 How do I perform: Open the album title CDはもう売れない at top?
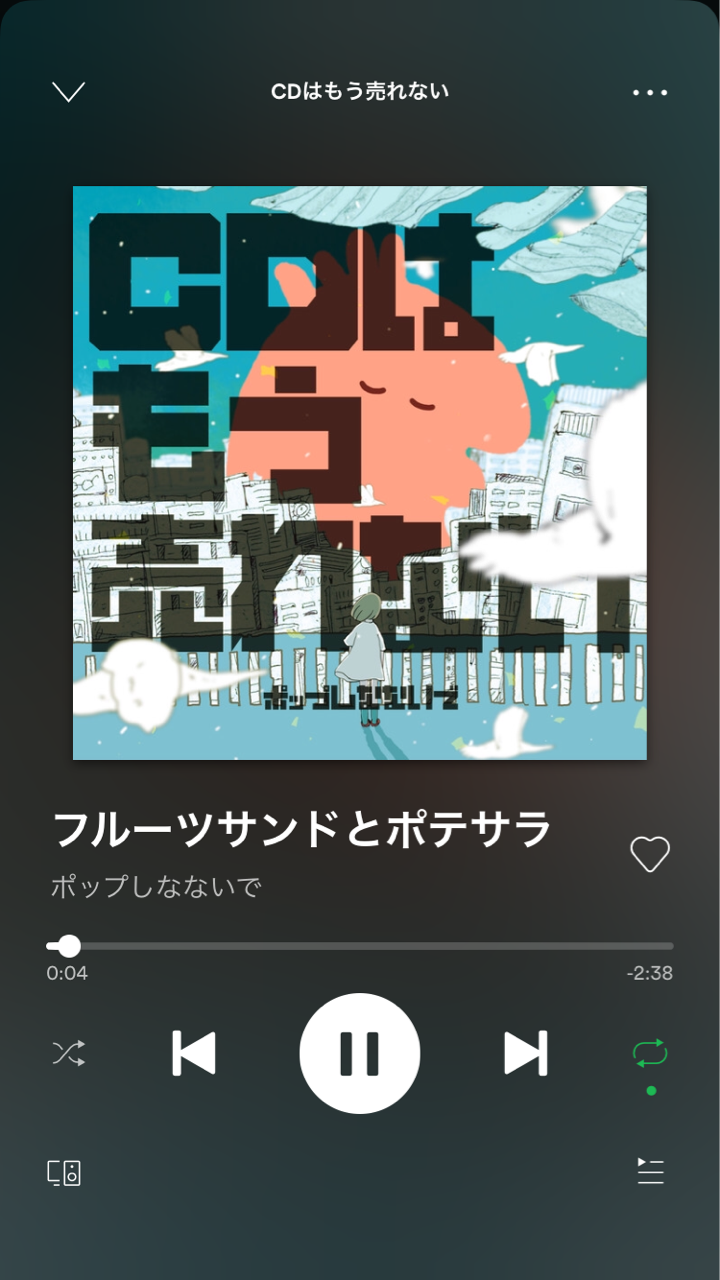coord(360,92)
